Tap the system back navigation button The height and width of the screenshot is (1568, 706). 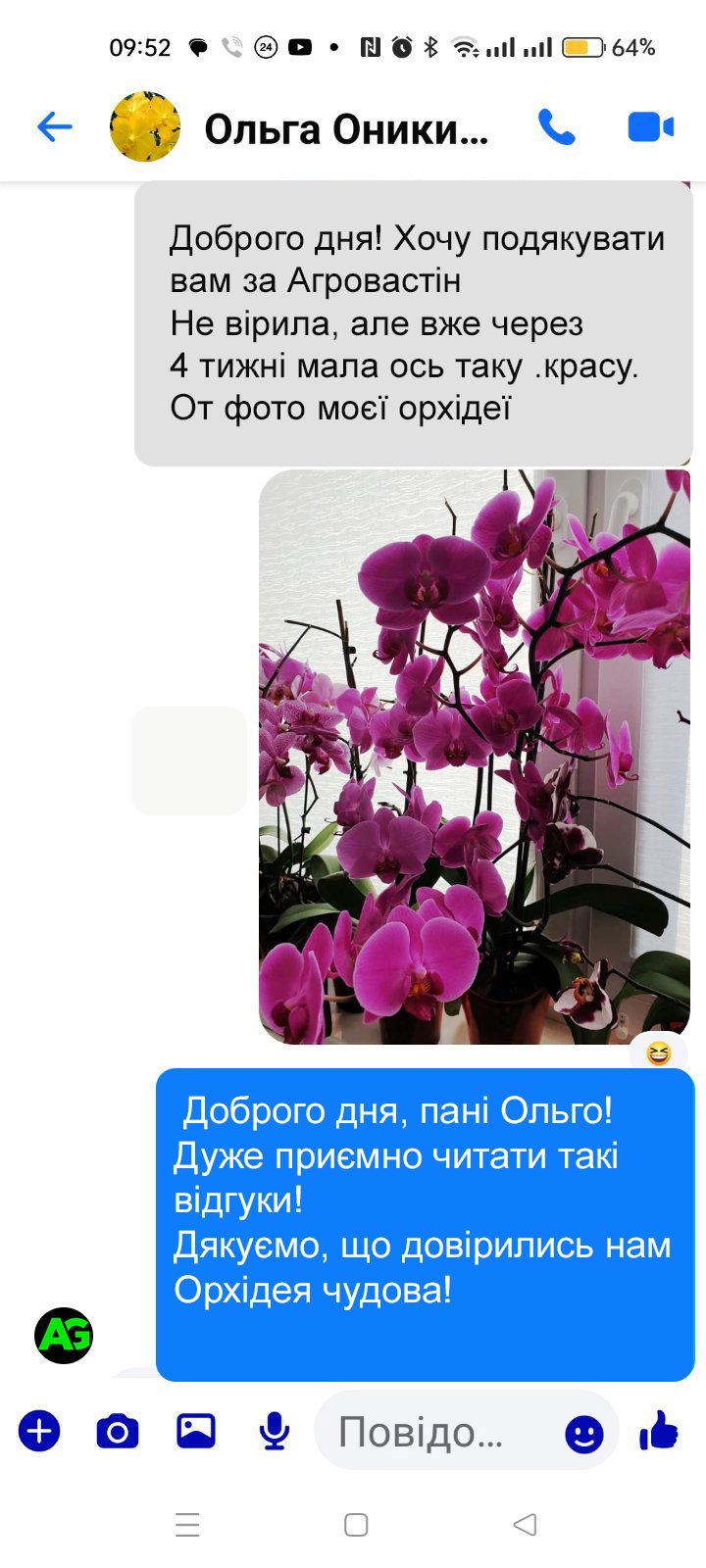point(526,1525)
